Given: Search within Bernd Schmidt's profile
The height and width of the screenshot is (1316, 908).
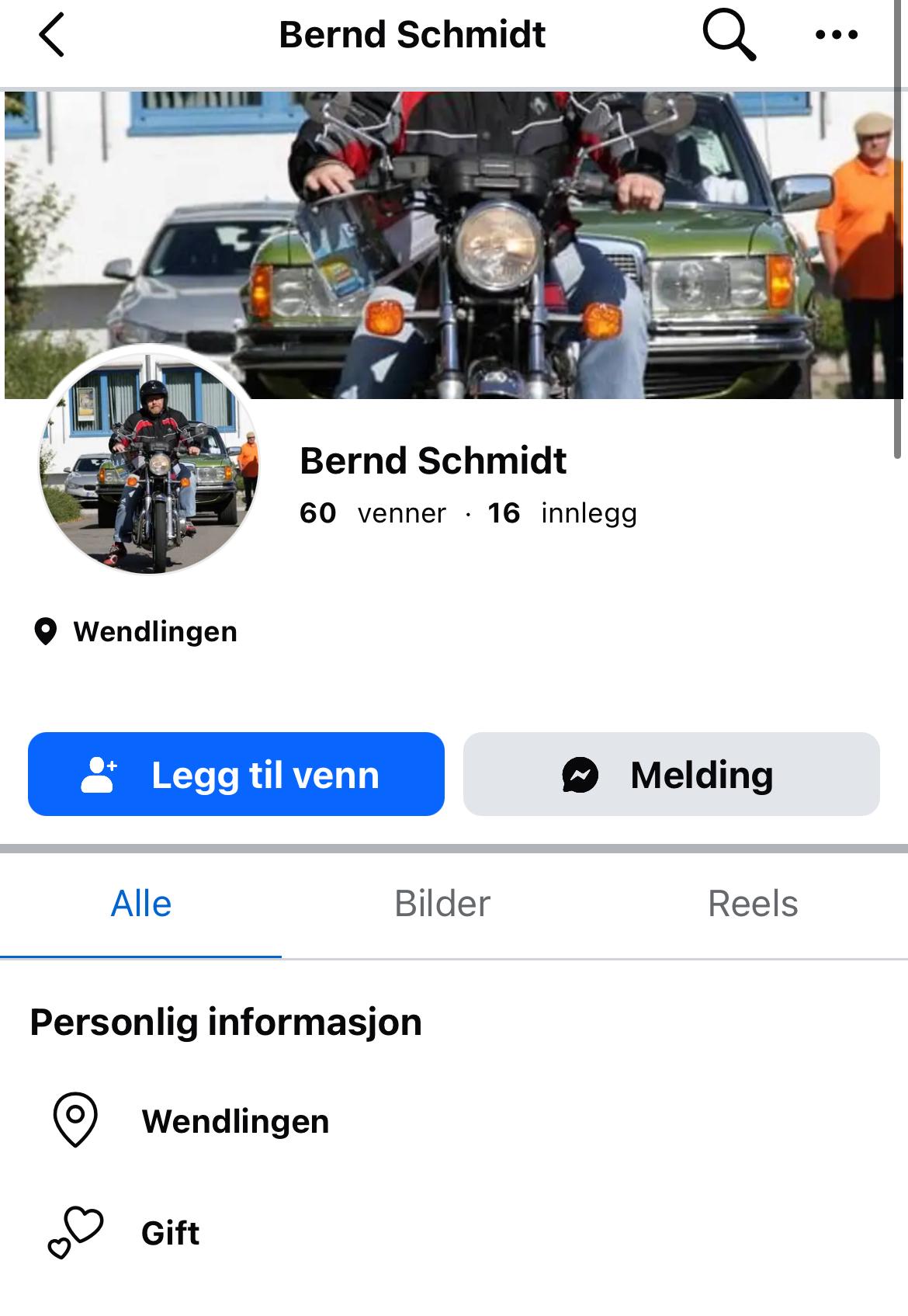Looking at the screenshot, I should (x=728, y=35).
